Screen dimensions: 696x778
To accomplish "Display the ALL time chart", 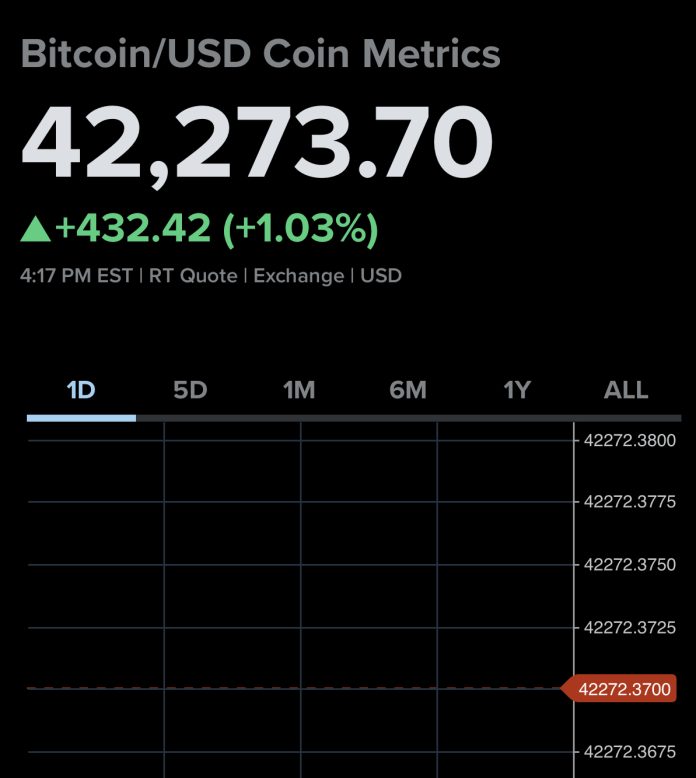I will (626, 390).
